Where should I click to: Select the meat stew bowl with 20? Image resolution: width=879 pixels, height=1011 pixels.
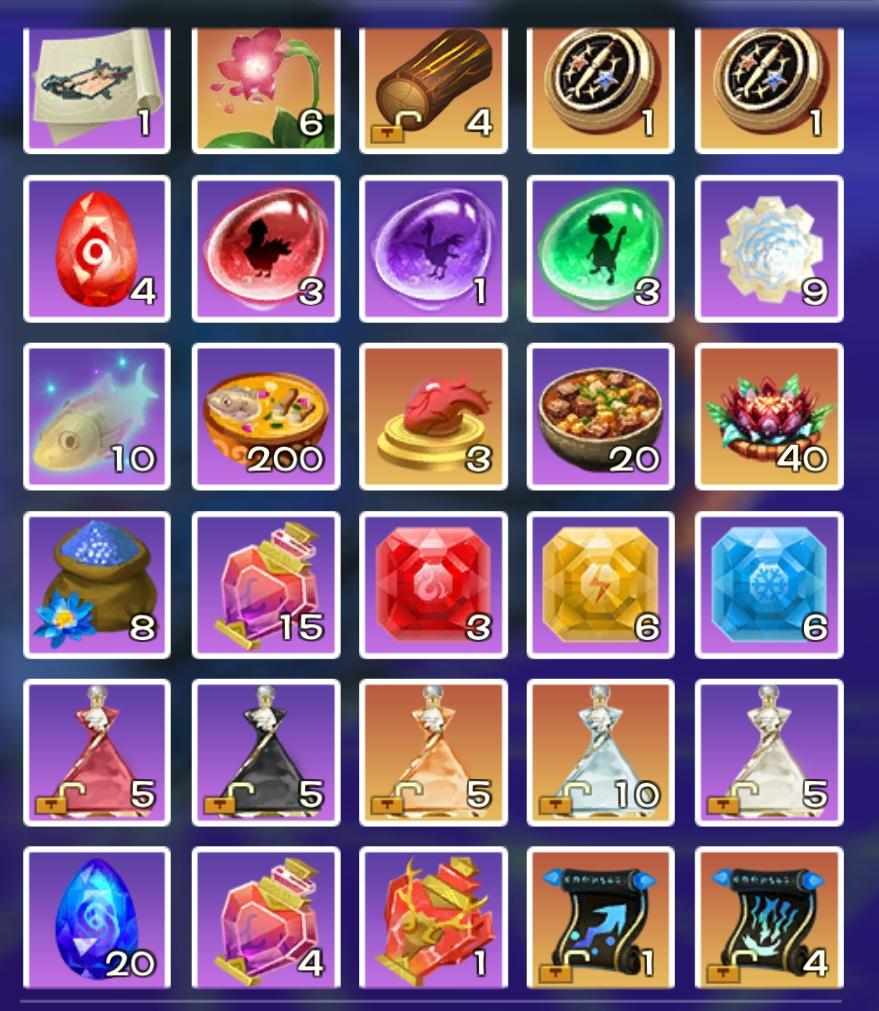coord(601,417)
